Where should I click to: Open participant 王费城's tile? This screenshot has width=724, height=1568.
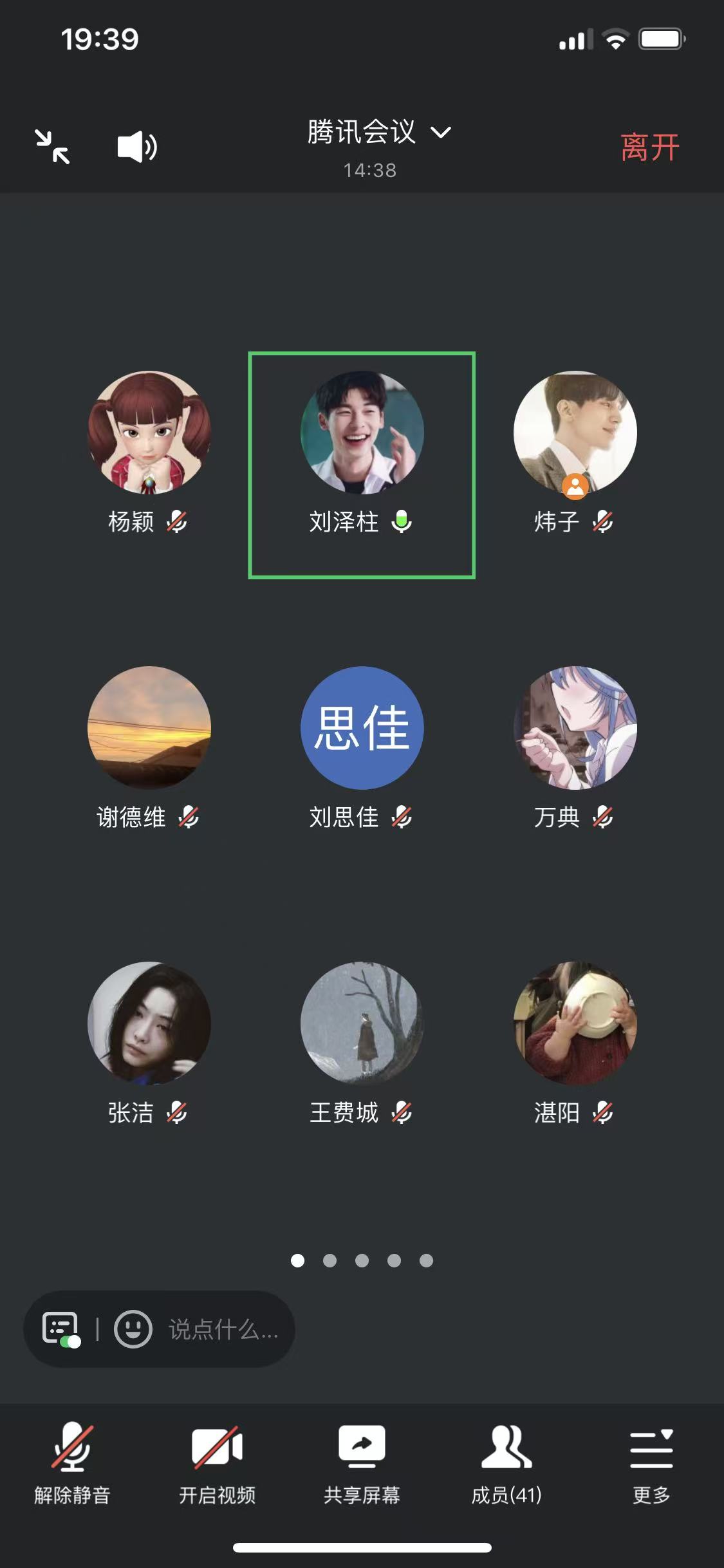(x=362, y=1023)
